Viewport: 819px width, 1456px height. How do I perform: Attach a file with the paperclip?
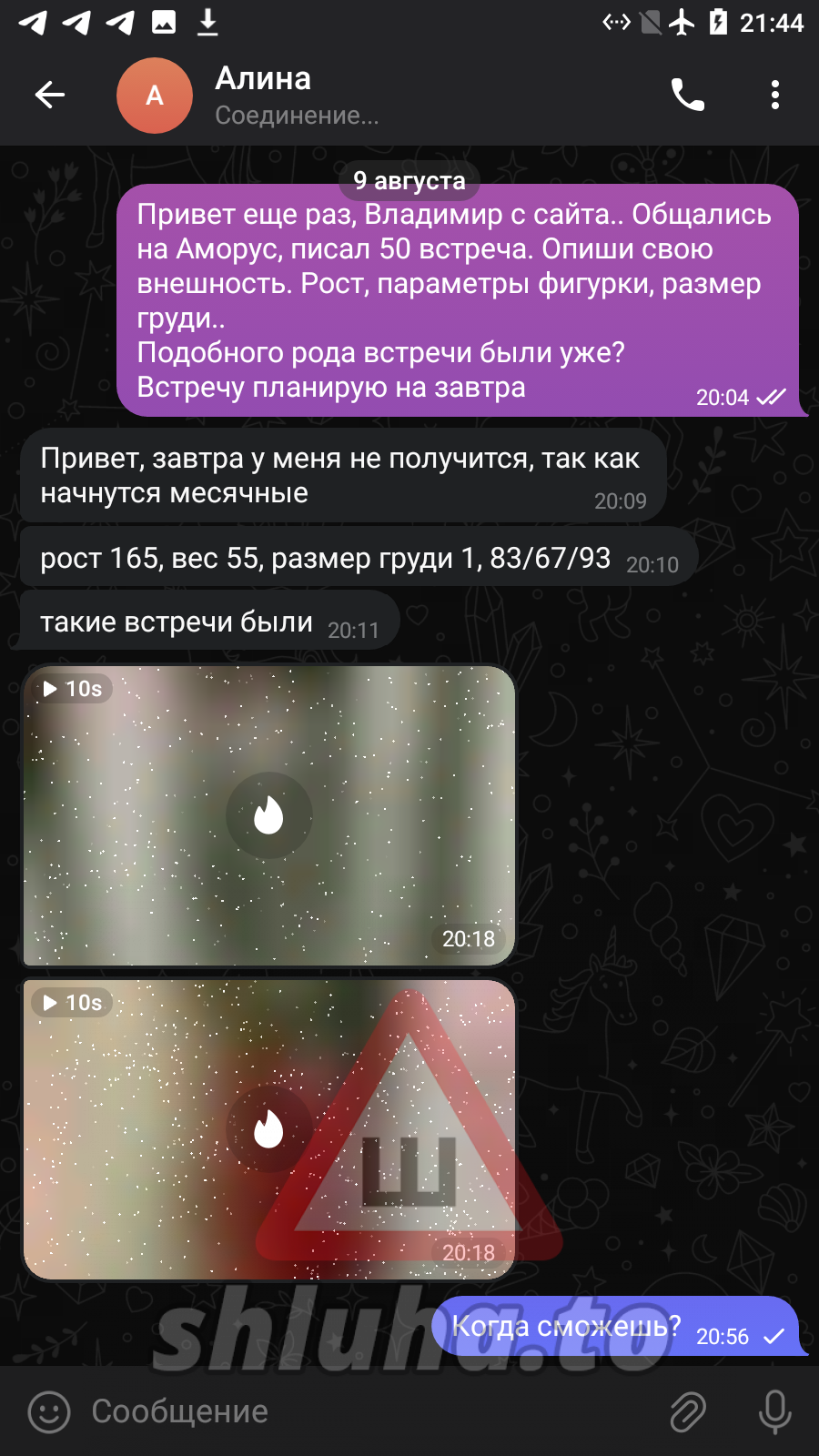coord(688,1411)
